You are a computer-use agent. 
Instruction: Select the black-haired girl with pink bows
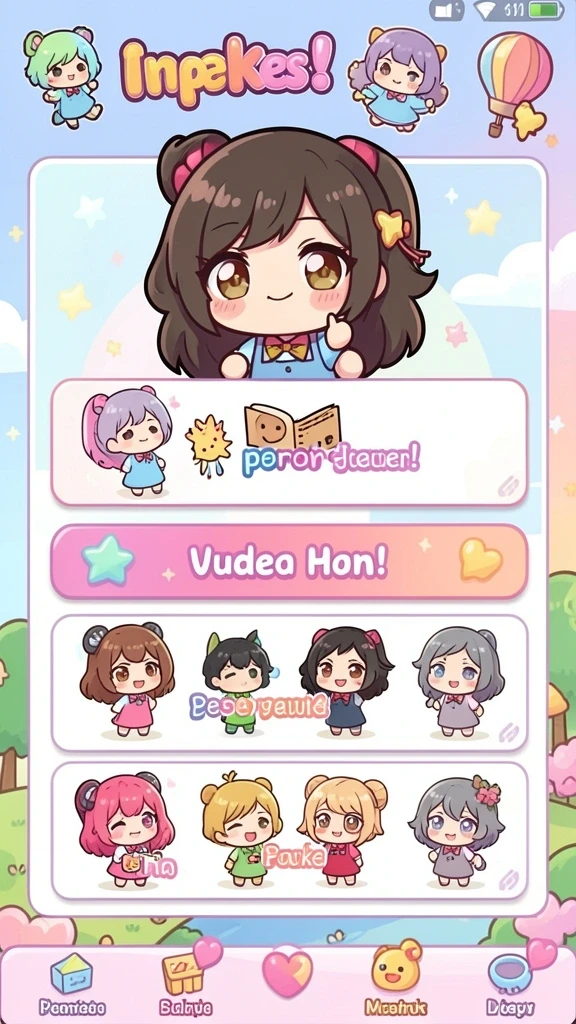click(345, 681)
